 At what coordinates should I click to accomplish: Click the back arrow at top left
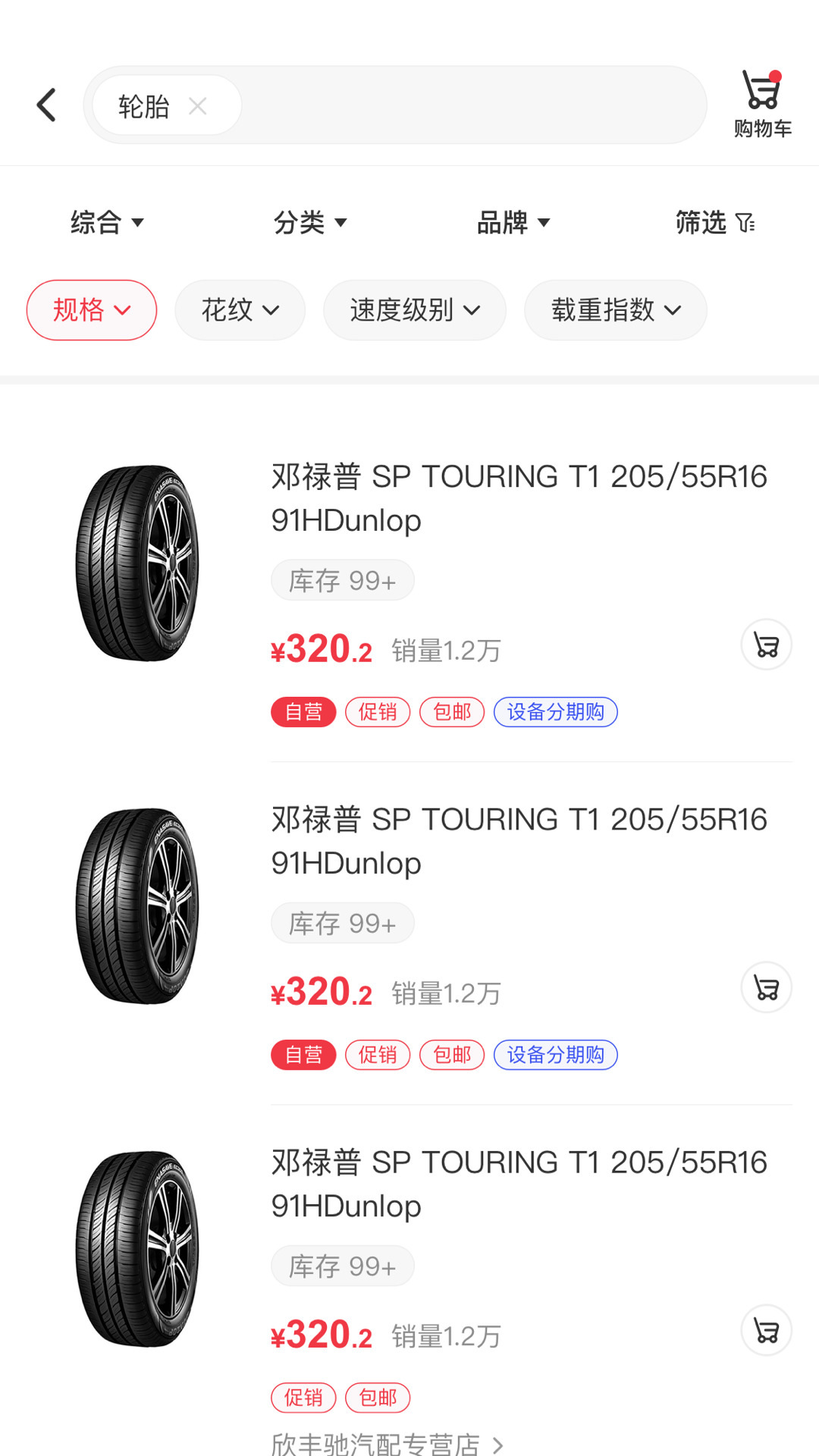coord(47,104)
